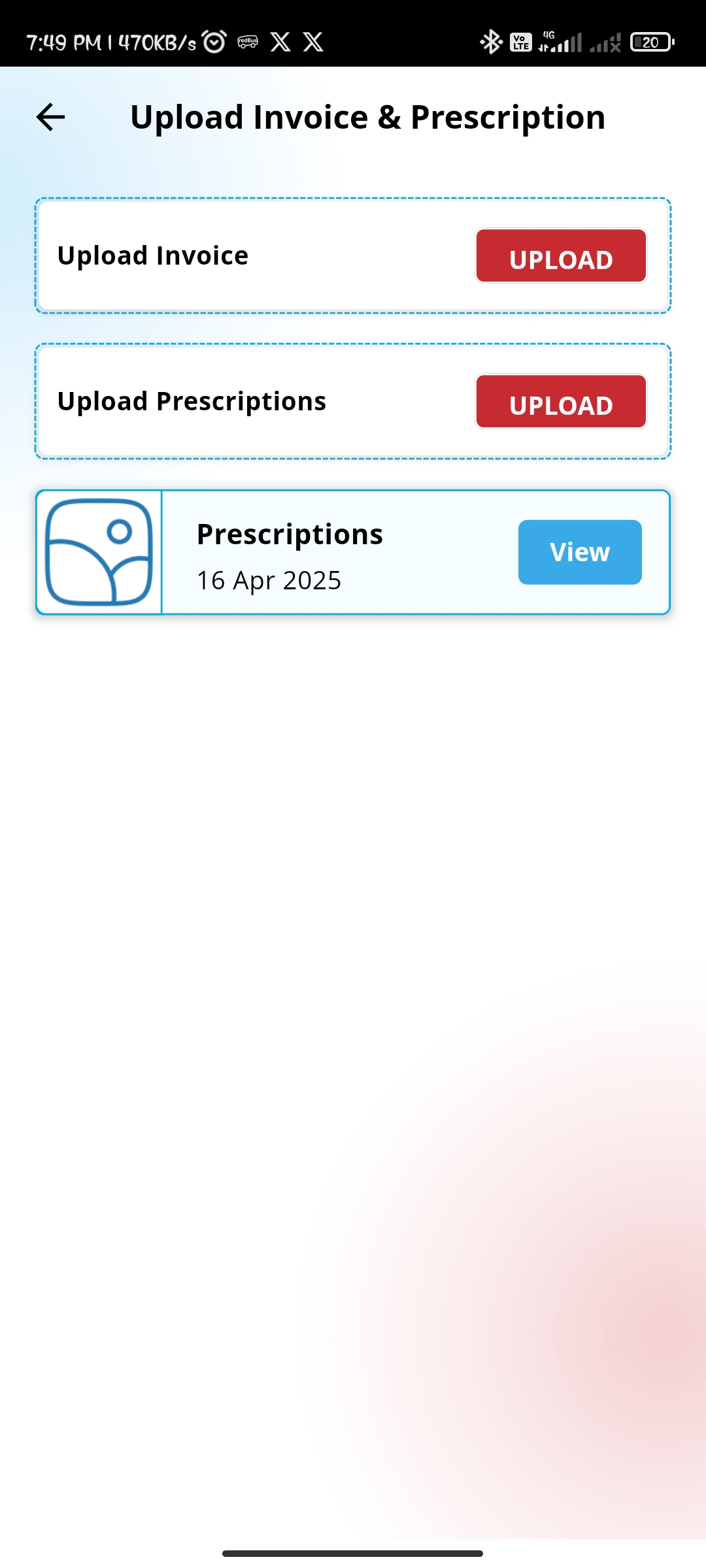View the 16 Apr 2025 prescription
This screenshot has height=1568, width=706.
point(580,552)
